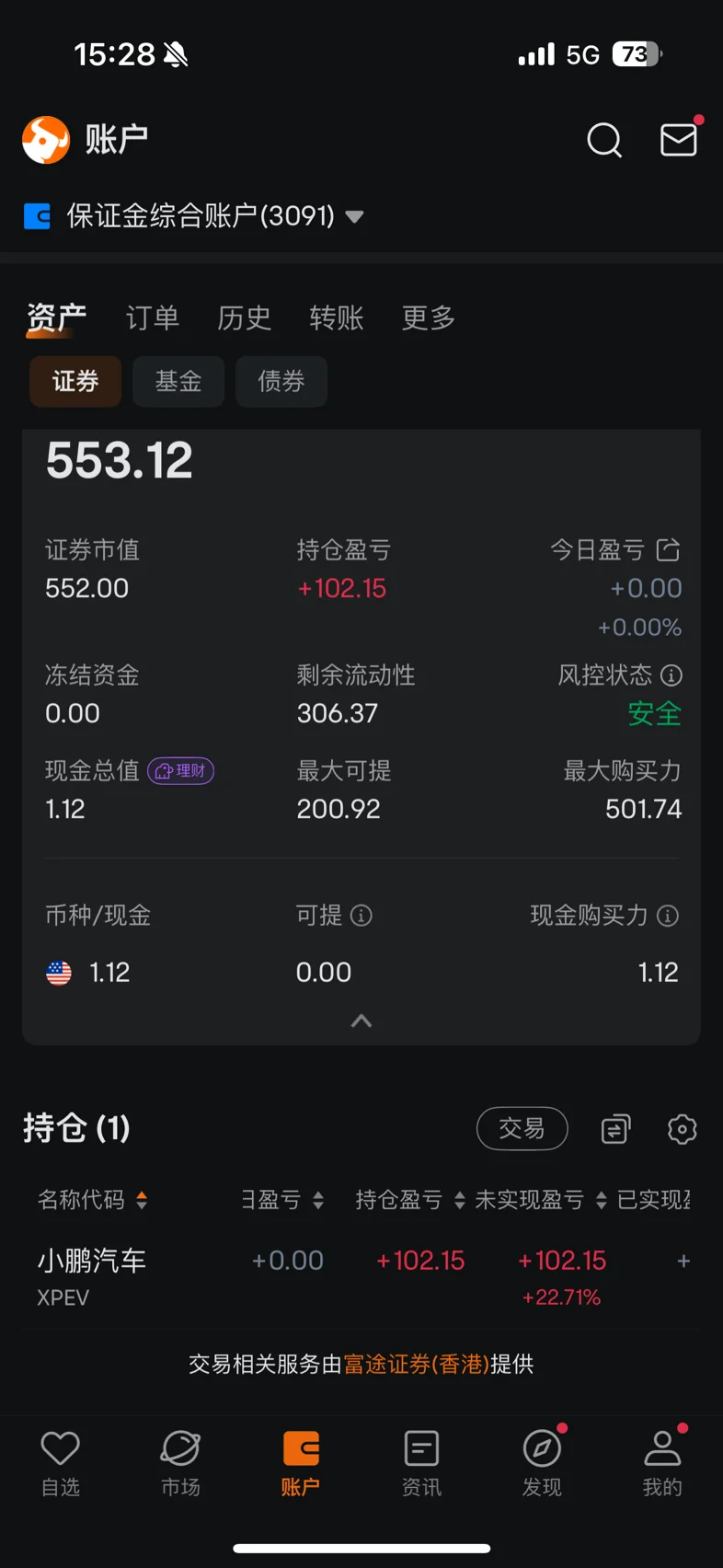
Task: Open the 转账 tab
Action: coord(337,318)
